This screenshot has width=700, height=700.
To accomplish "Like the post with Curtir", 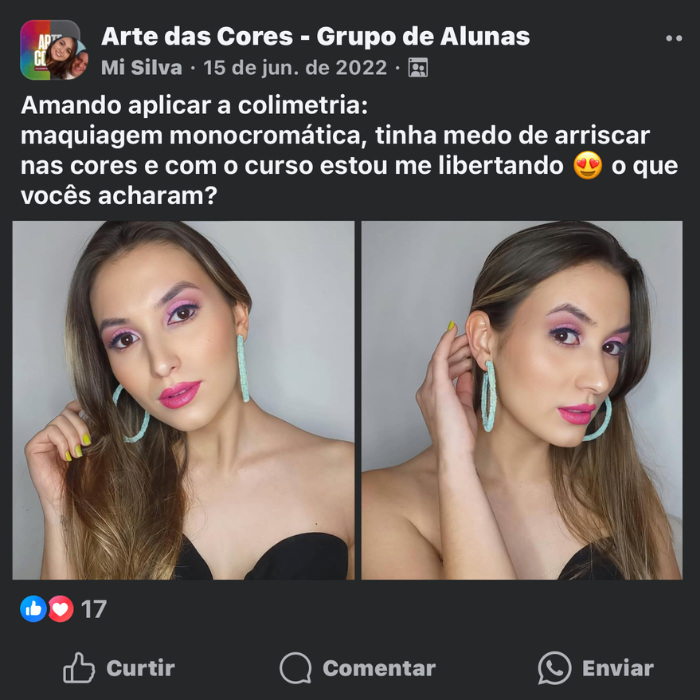I will (118, 668).
